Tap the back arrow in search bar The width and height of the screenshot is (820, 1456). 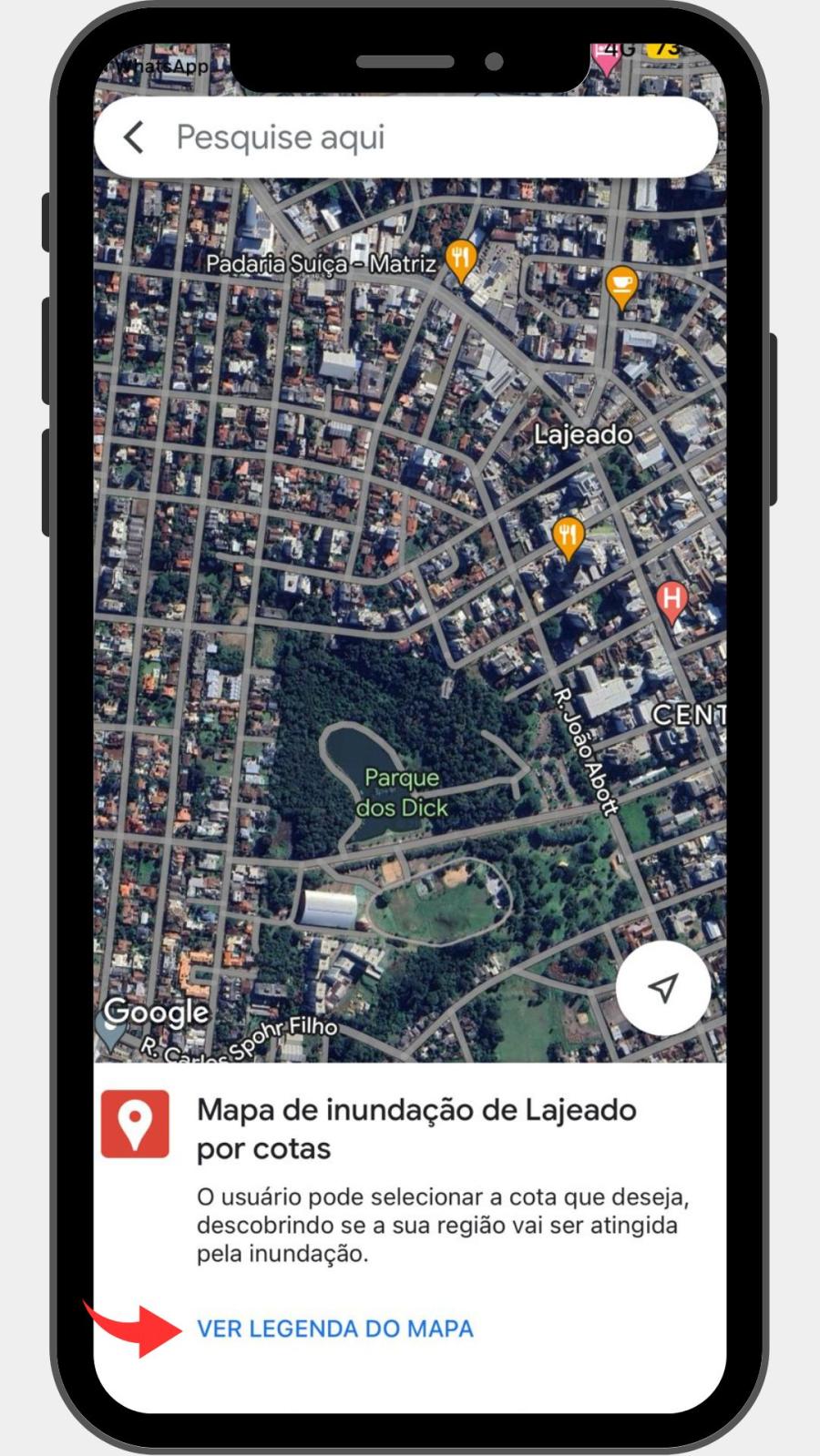coord(134,138)
